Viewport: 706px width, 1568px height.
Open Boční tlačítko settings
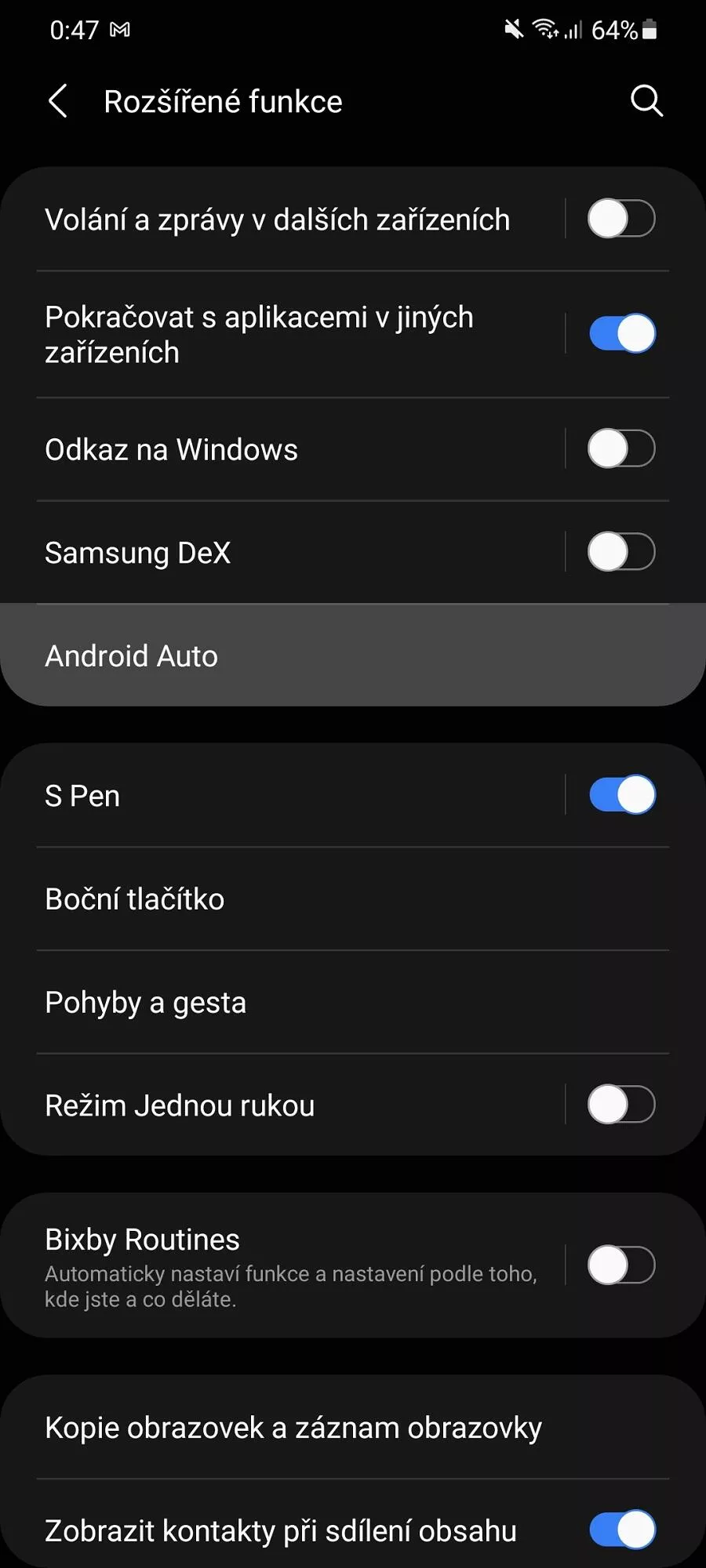tap(353, 899)
